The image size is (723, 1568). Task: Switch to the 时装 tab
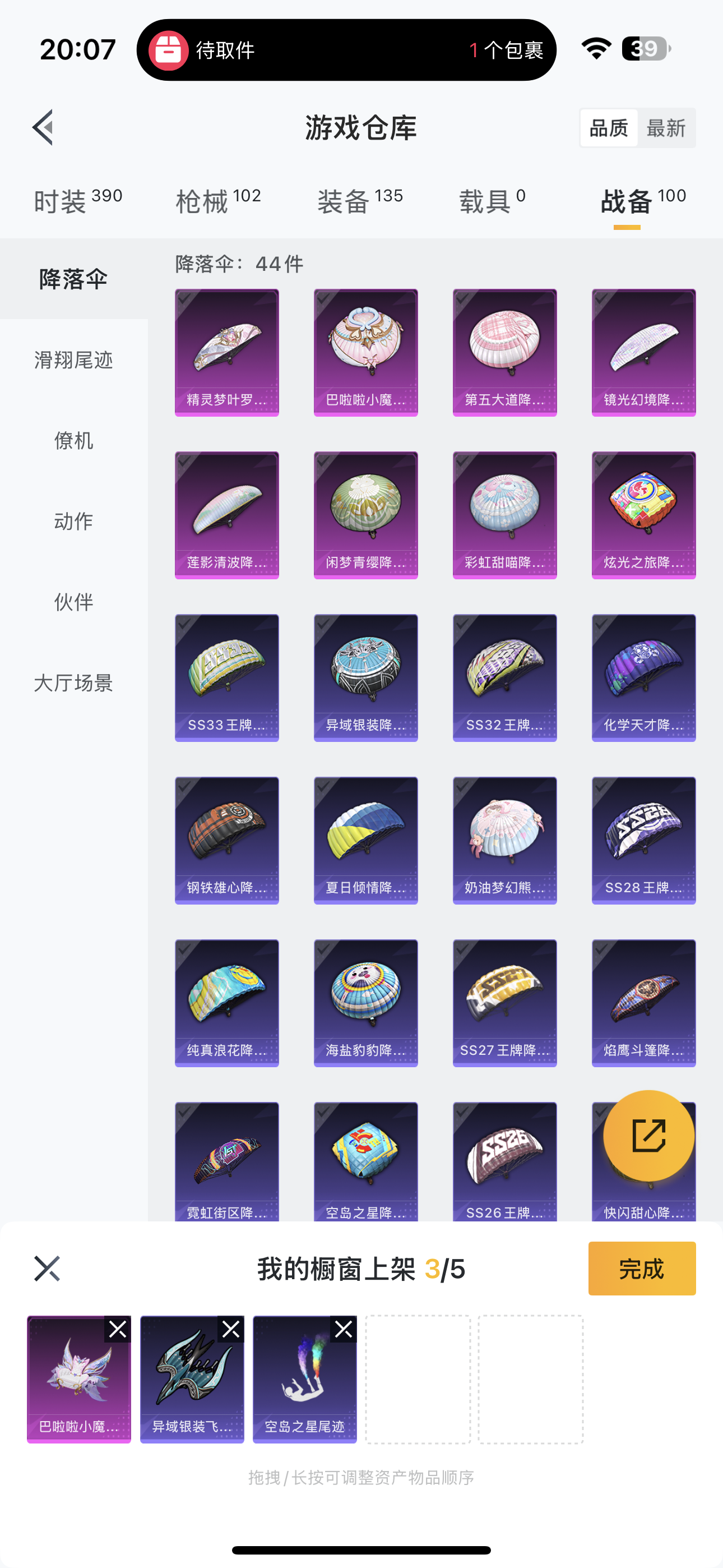[77, 200]
